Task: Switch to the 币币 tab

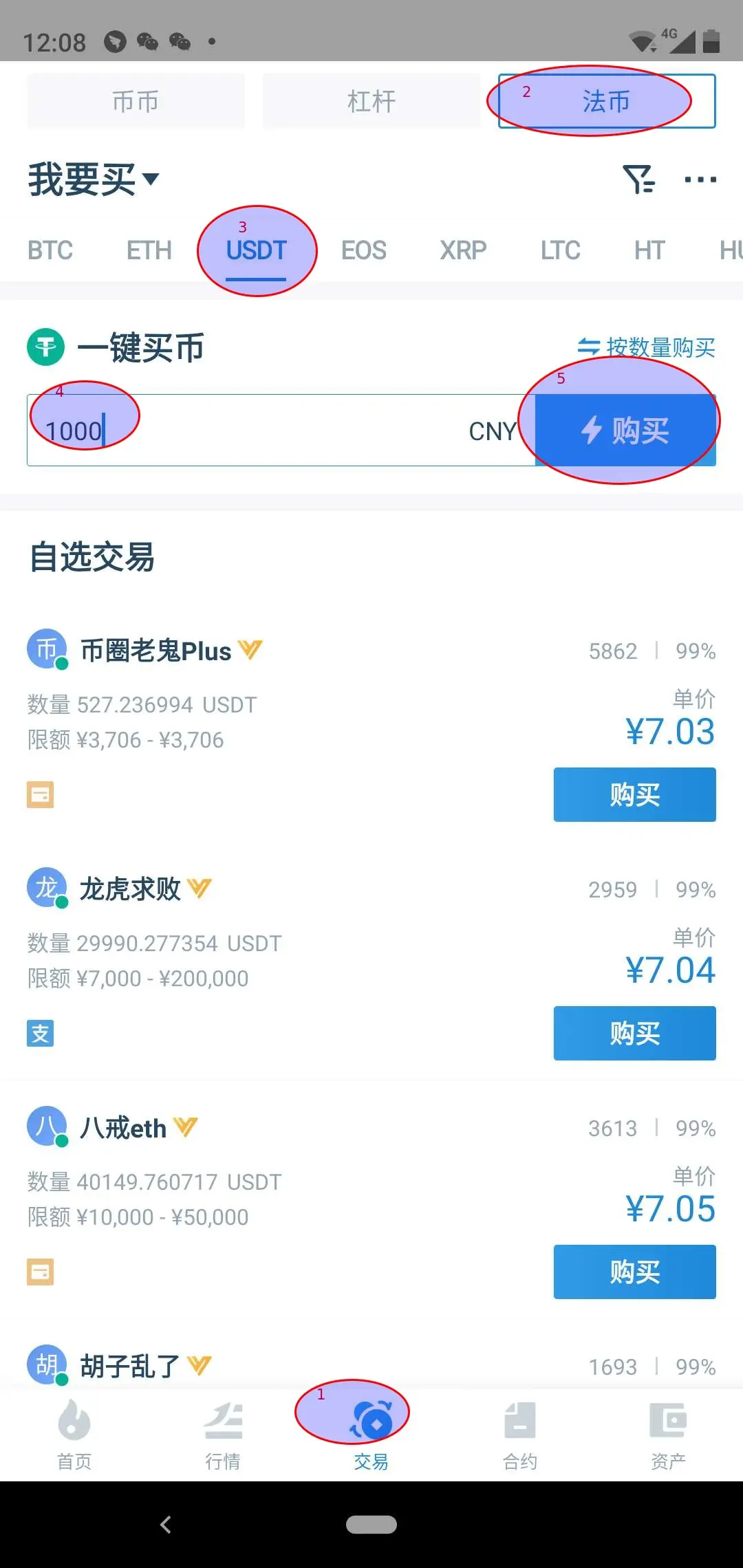Action: [136, 101]
